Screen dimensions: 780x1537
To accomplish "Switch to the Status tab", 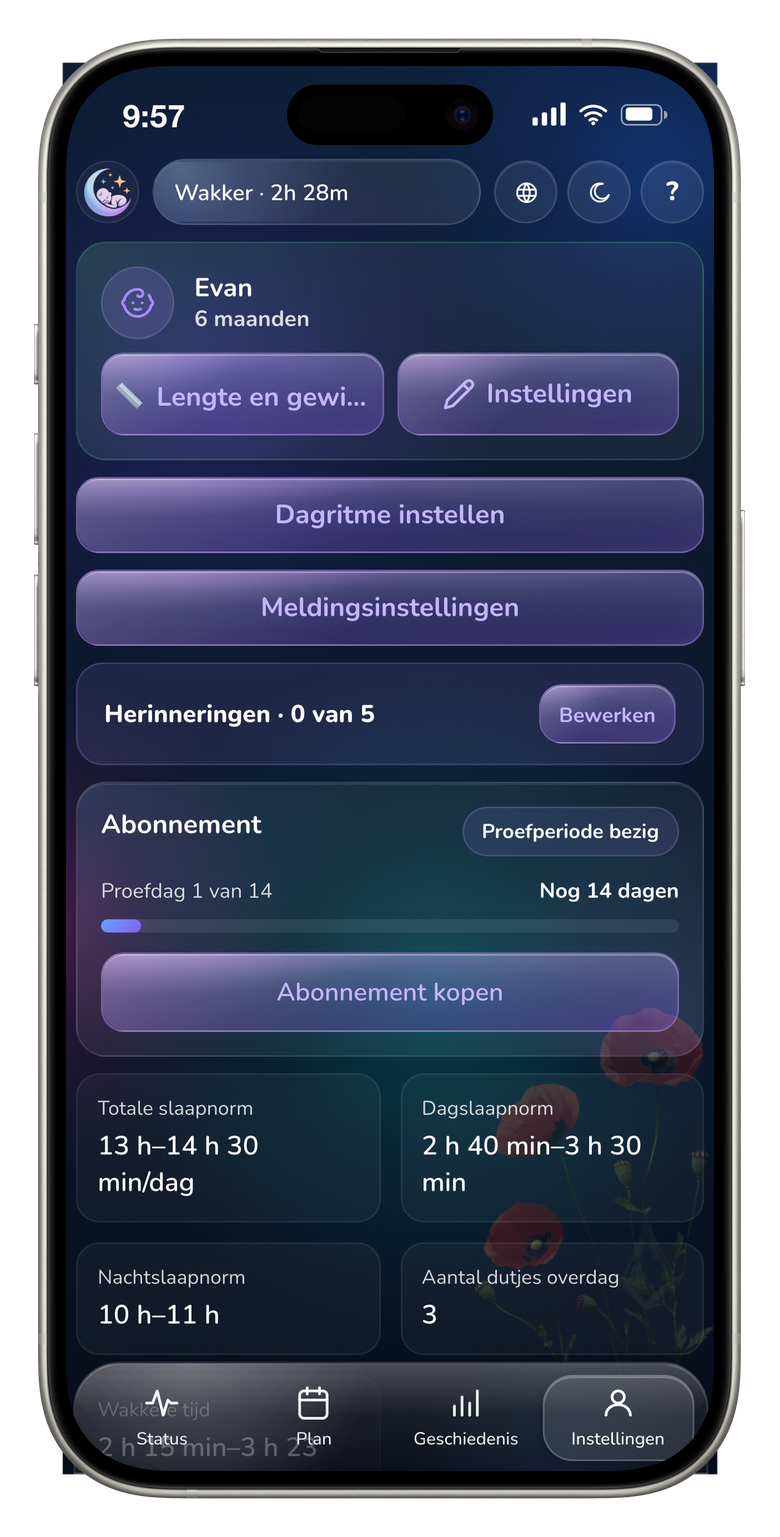I will [162, 1418].
